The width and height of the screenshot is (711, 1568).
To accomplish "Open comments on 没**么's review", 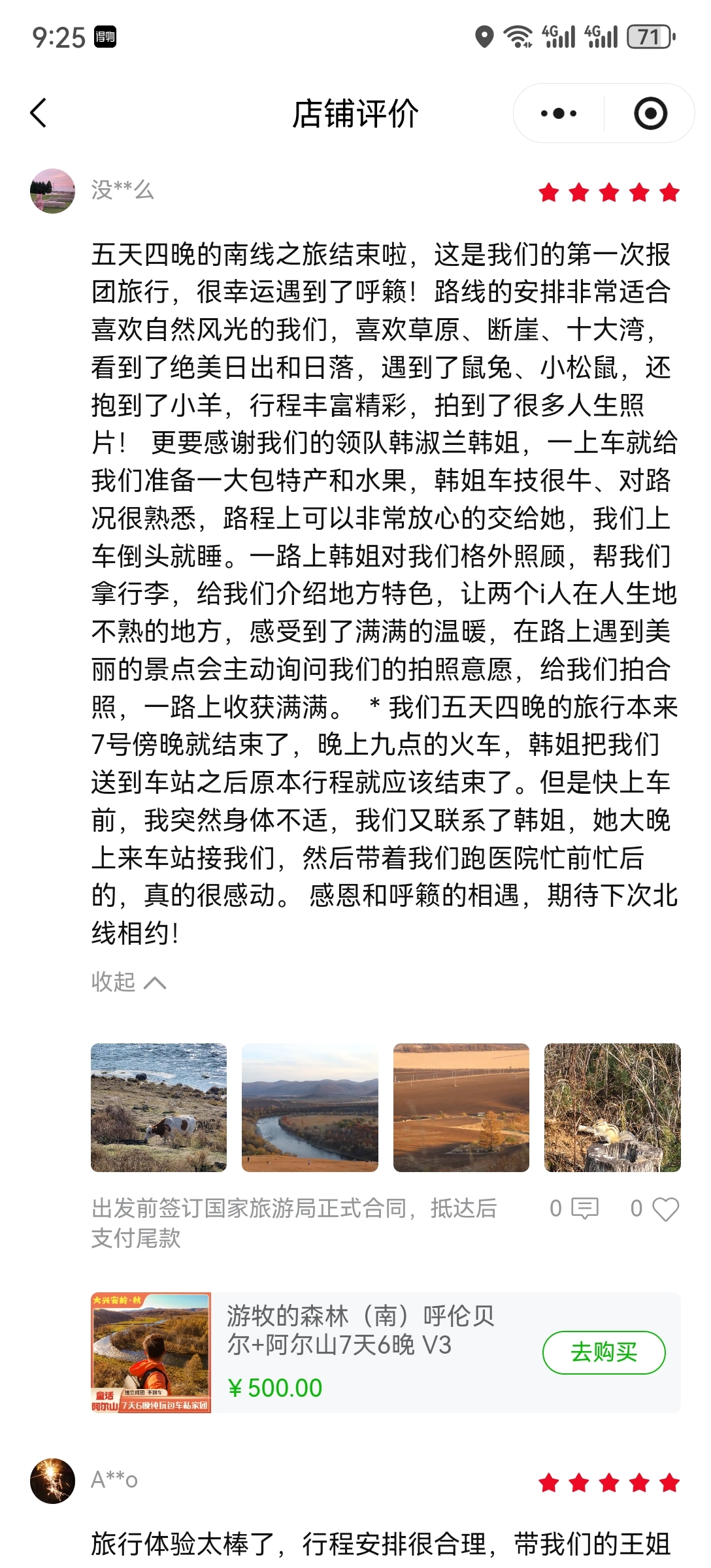I will [x=574, y=1209].
